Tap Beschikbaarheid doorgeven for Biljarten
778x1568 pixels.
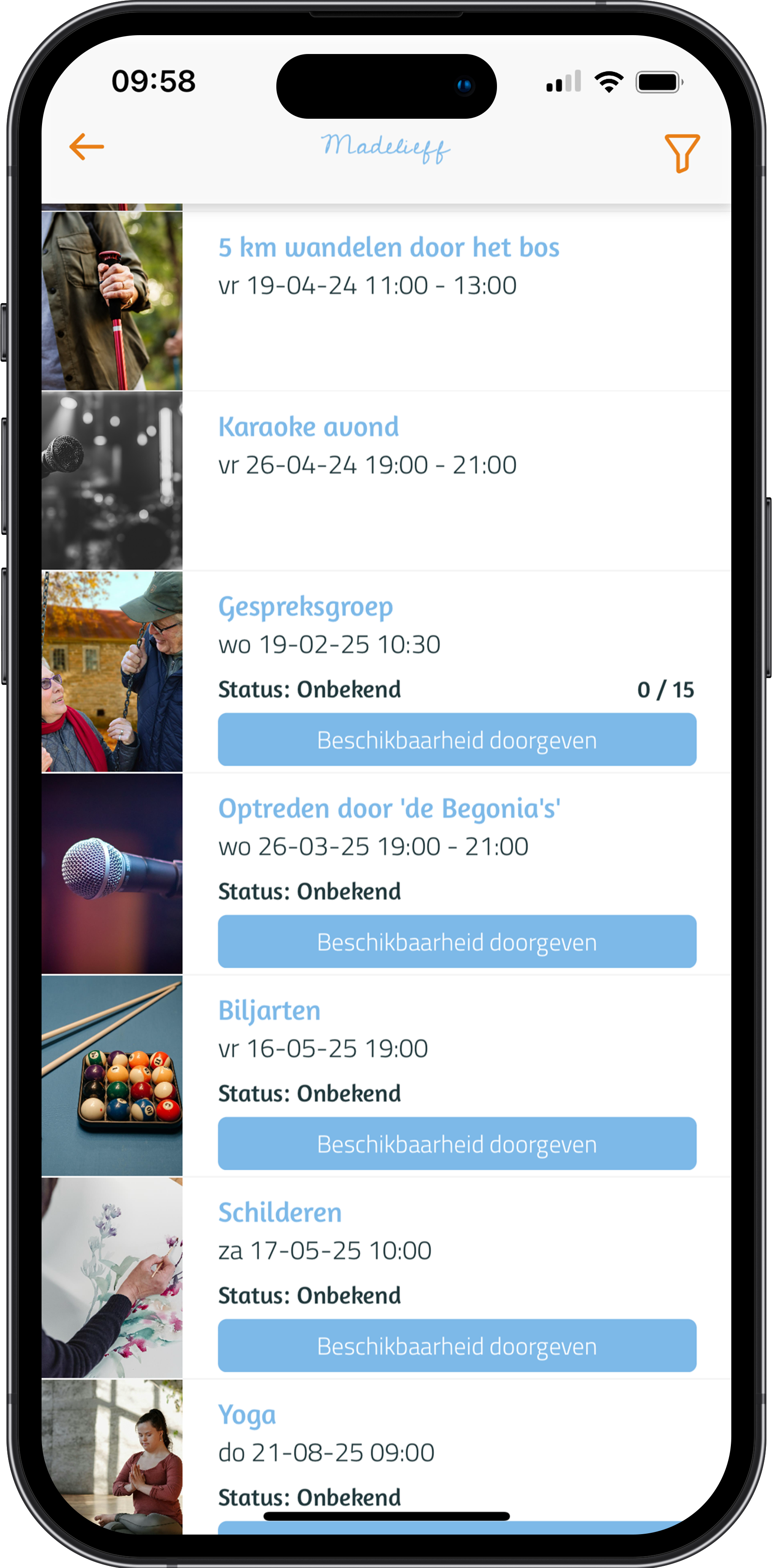(x=457, y=1144)
